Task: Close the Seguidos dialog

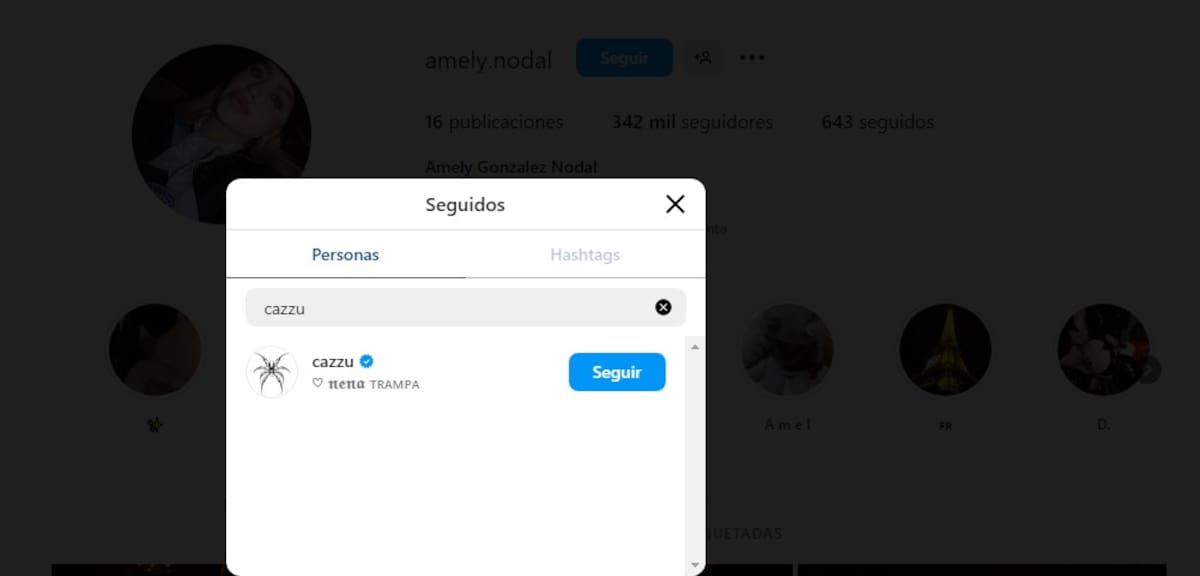Action: click(675, 205)
